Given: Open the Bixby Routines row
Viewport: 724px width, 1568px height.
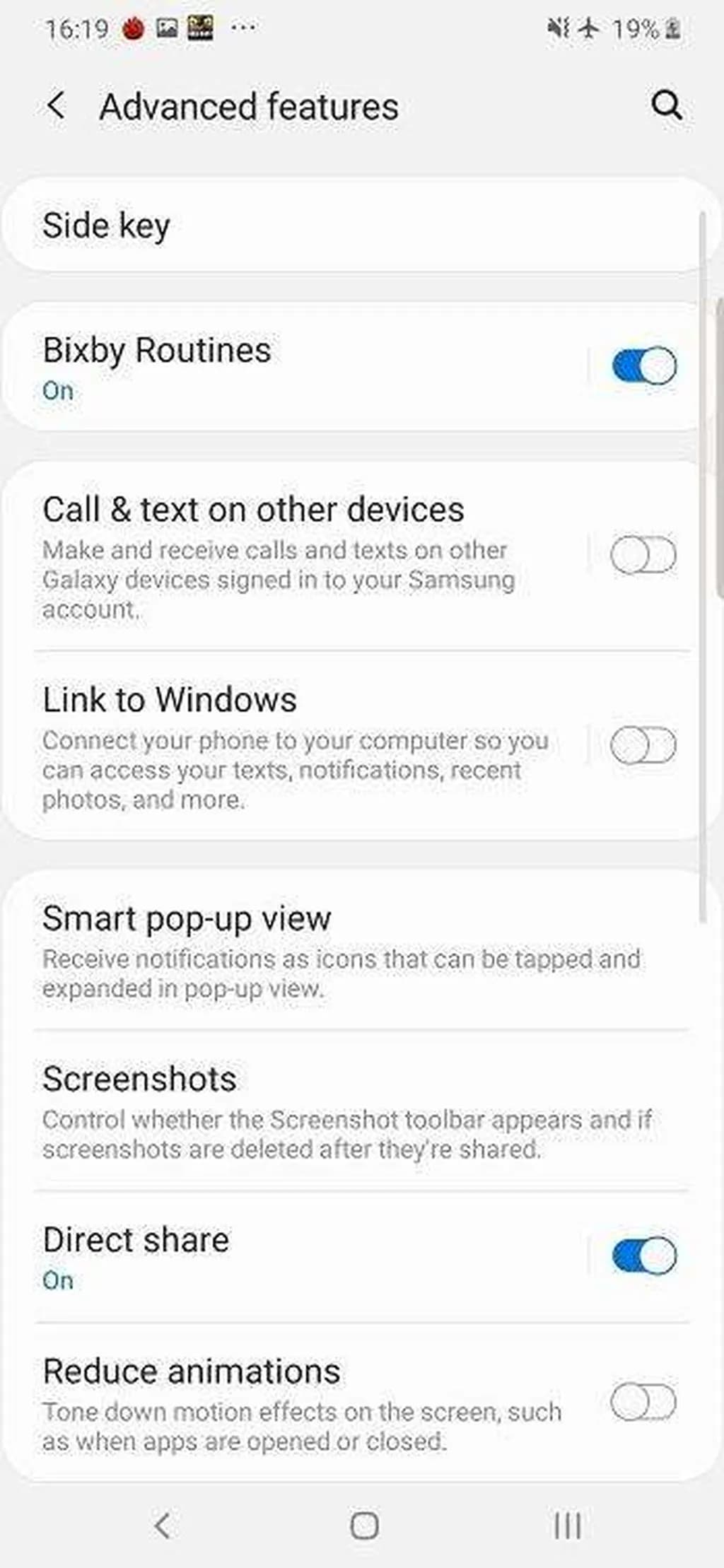Looking at the screenshot, I should pos(283,366).
